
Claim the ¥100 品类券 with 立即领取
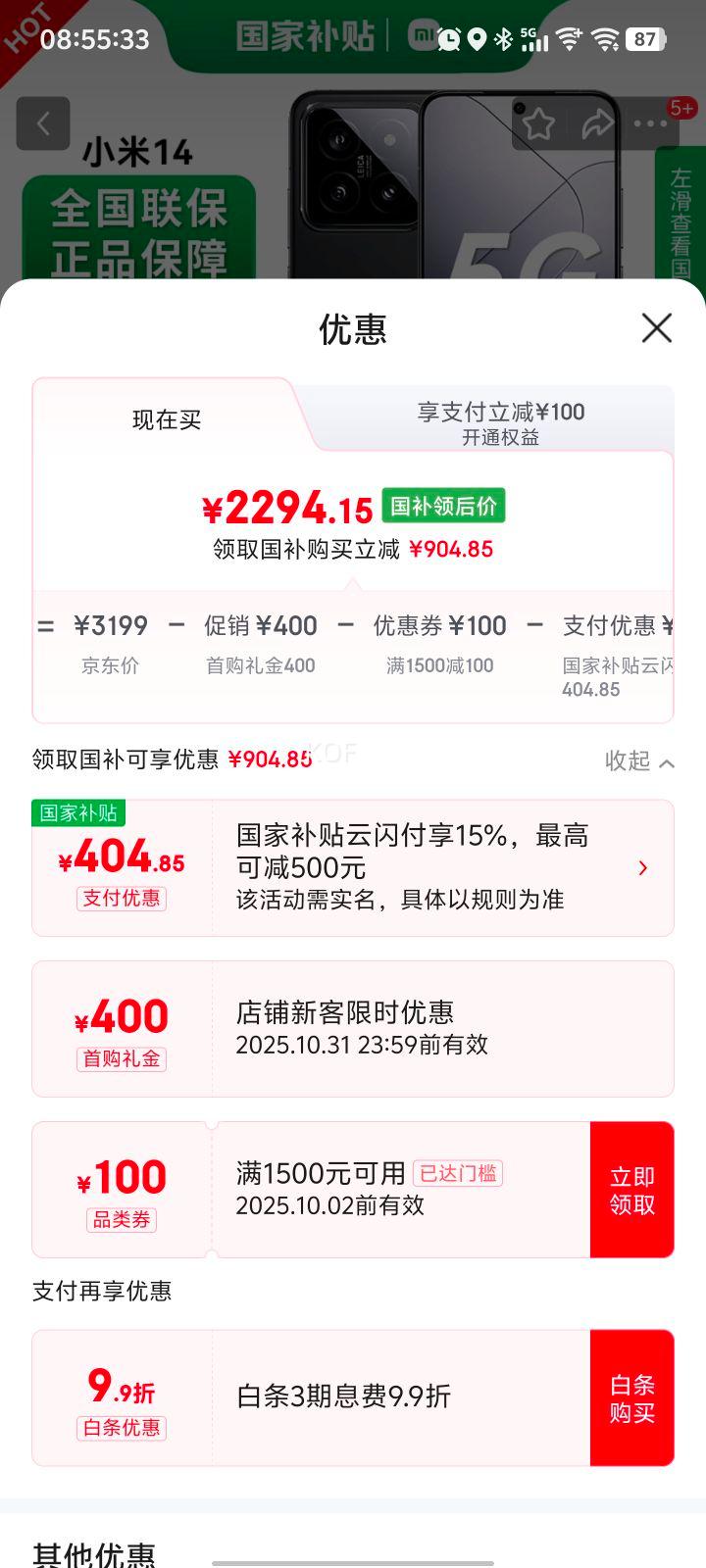tap(631, 1190)
